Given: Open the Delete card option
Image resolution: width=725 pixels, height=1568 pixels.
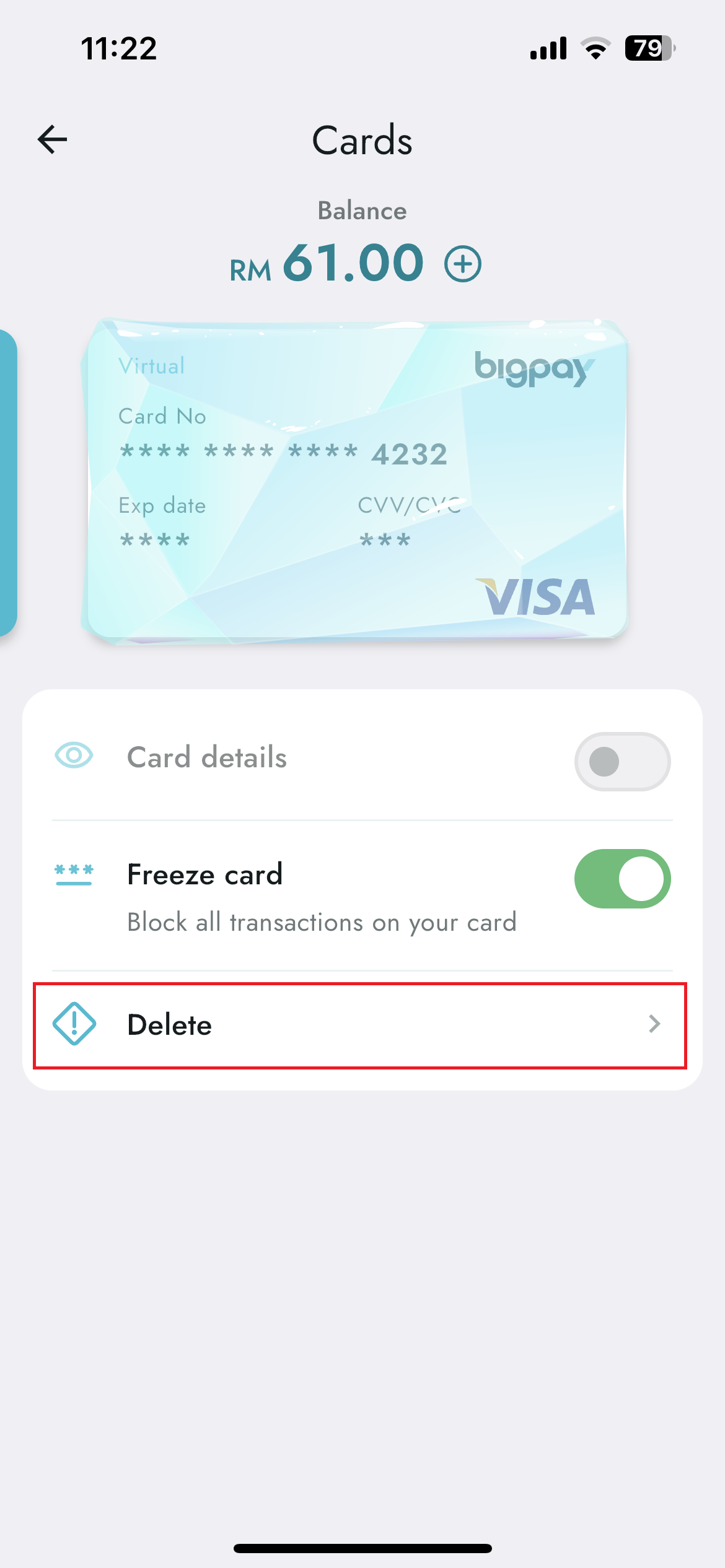Looking at the screenshot, I should [359, 1025].
